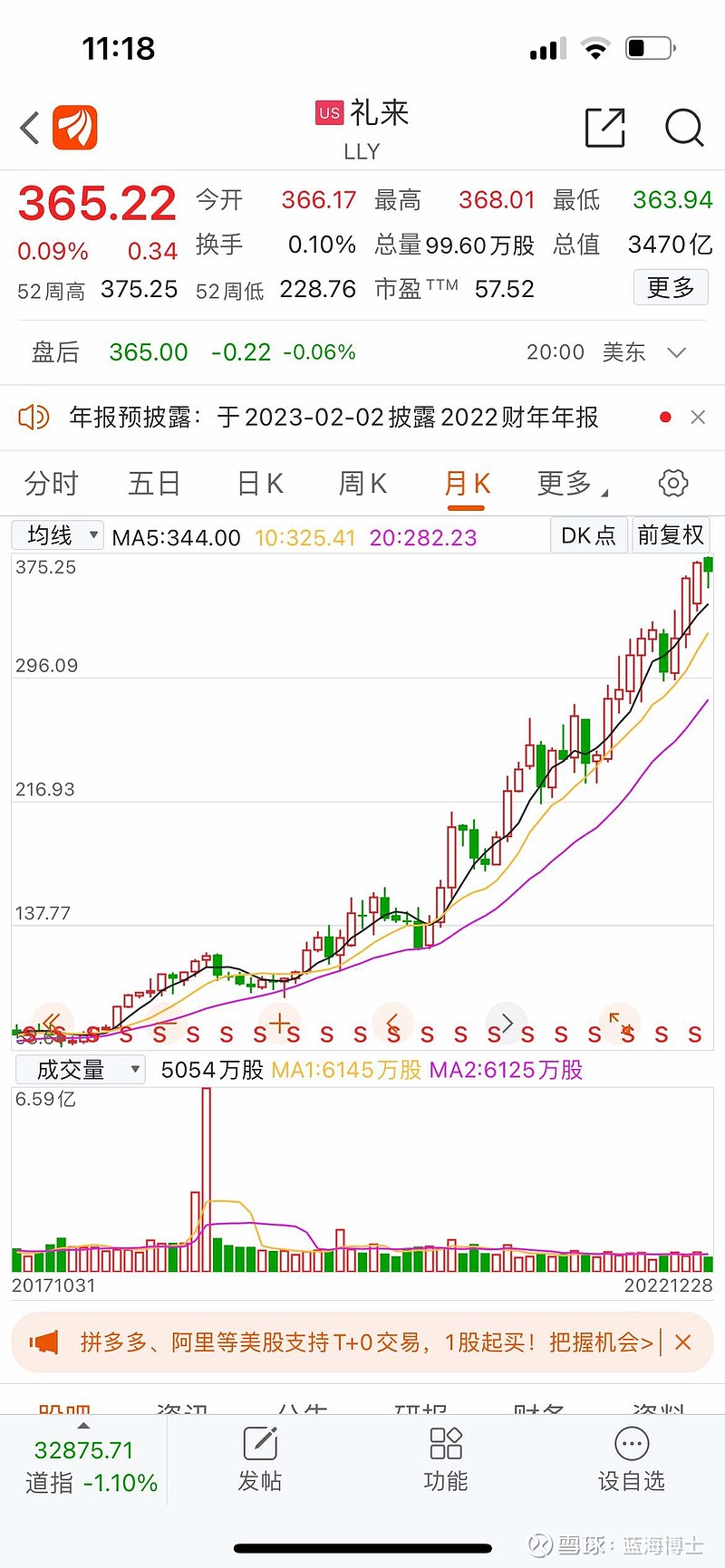The width and height of the screenshot is (725, 1568).
Task: Switch to the 分时 intraday tab
Action: (x=52, y=484)
